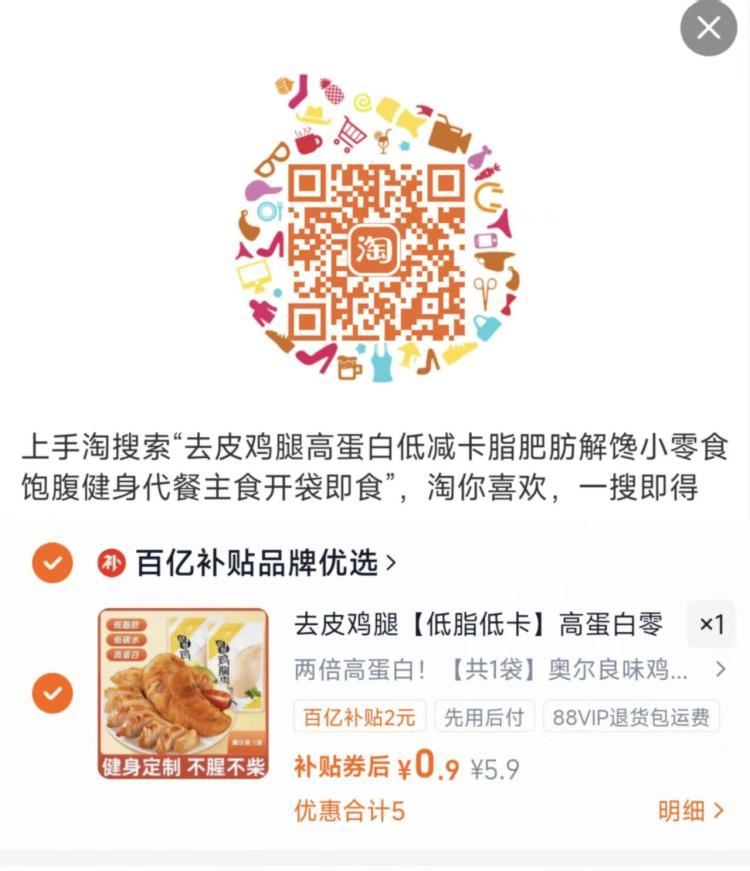This screenshot has height=871, width=750.
Task: Tap the ×1 quantity indicator
Action: coord(711,624)
